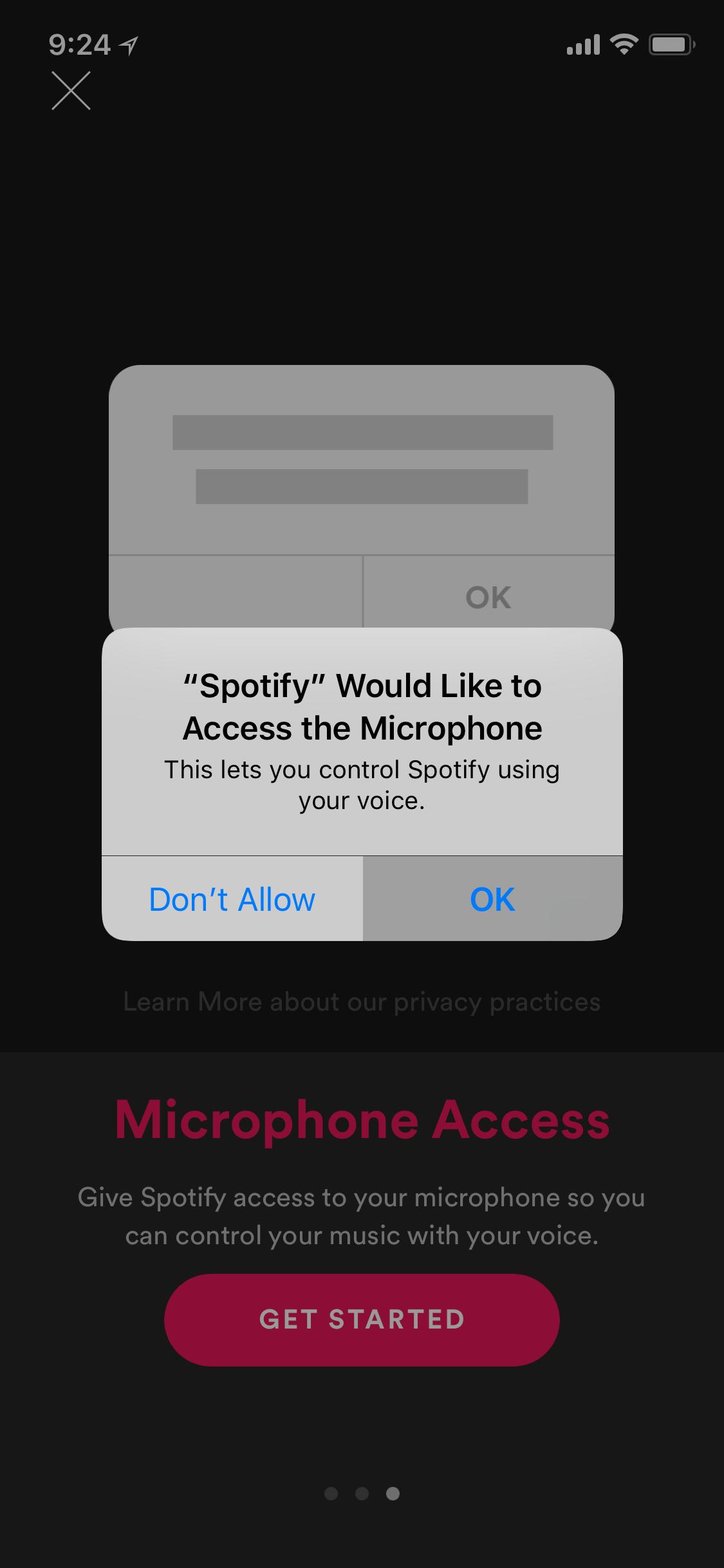Select the first page indicator dot
This screenshot has width=724, height=1568.
pyautogui.click(x=330, y=1493)
